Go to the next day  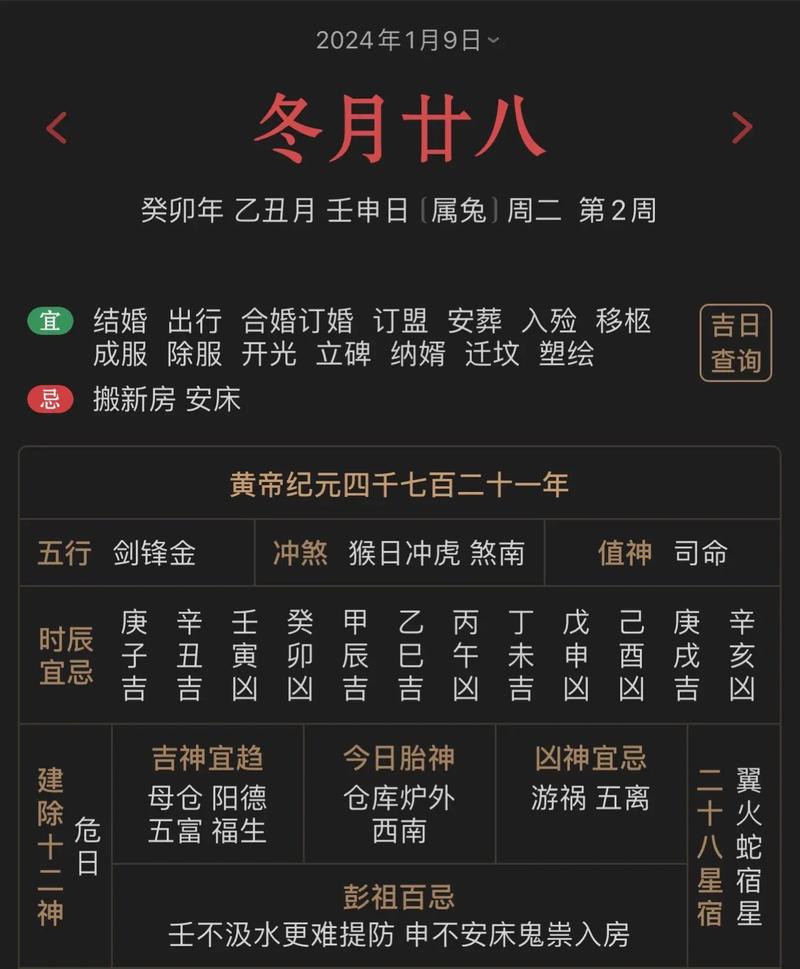pos(741,127)
